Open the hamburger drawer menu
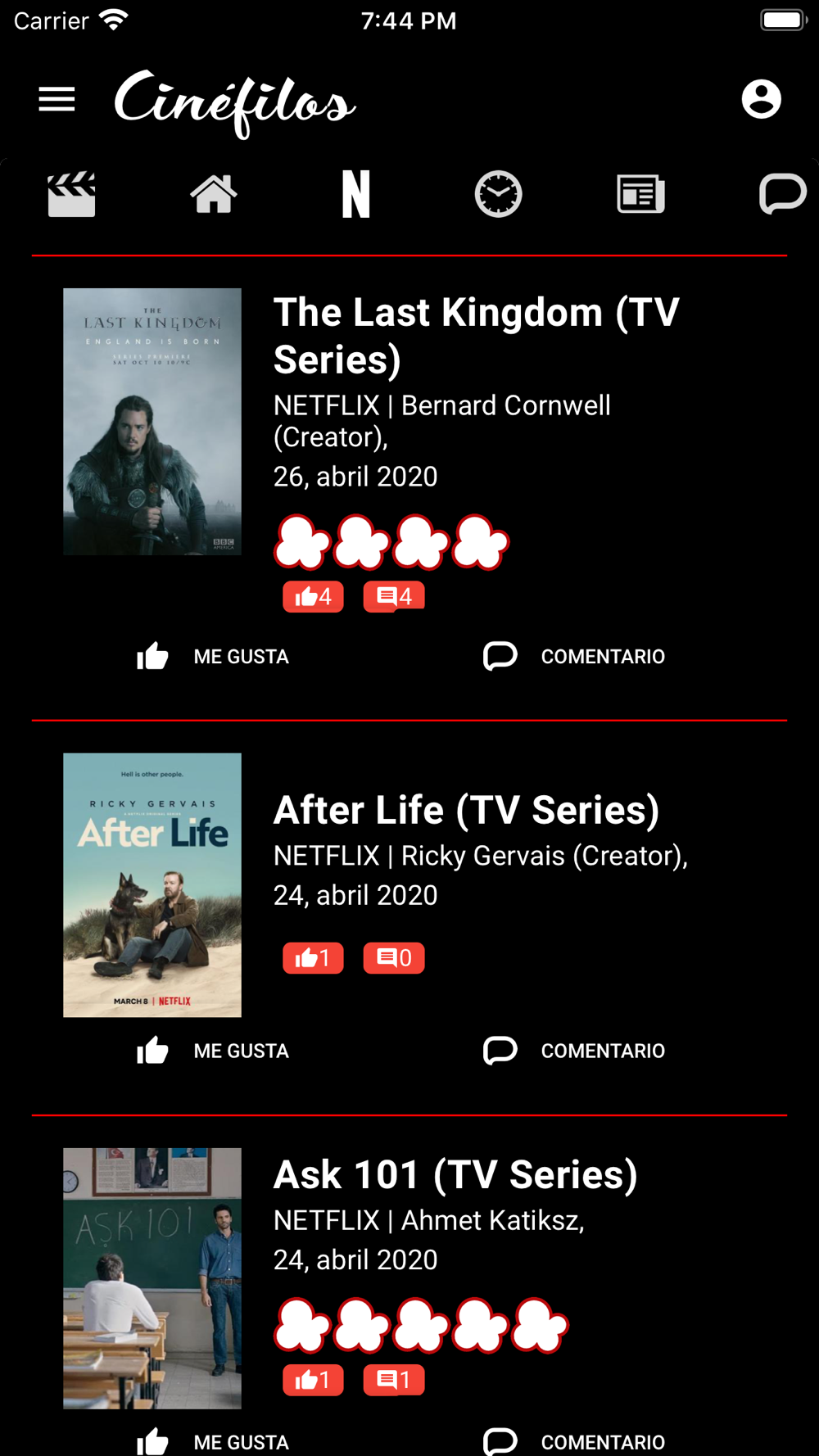819x1456 pixels. pos(57,100)
